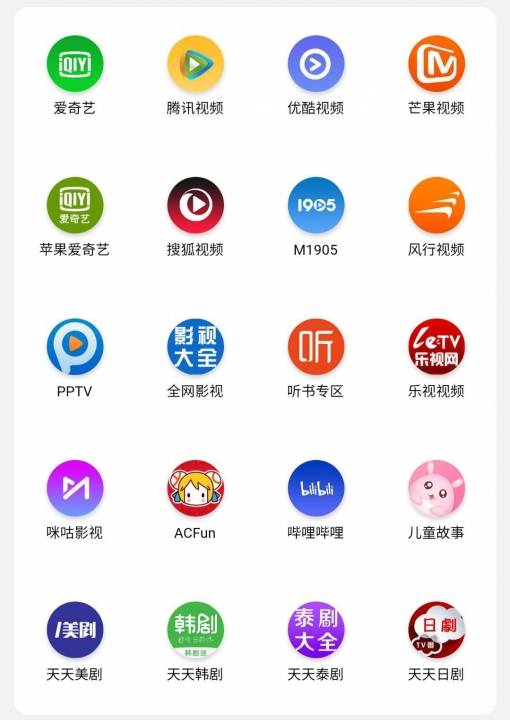Open M1905 movie channel
The width and height of the screenshot is (510, 720).
pyautogui.click(x=316, y=205)
